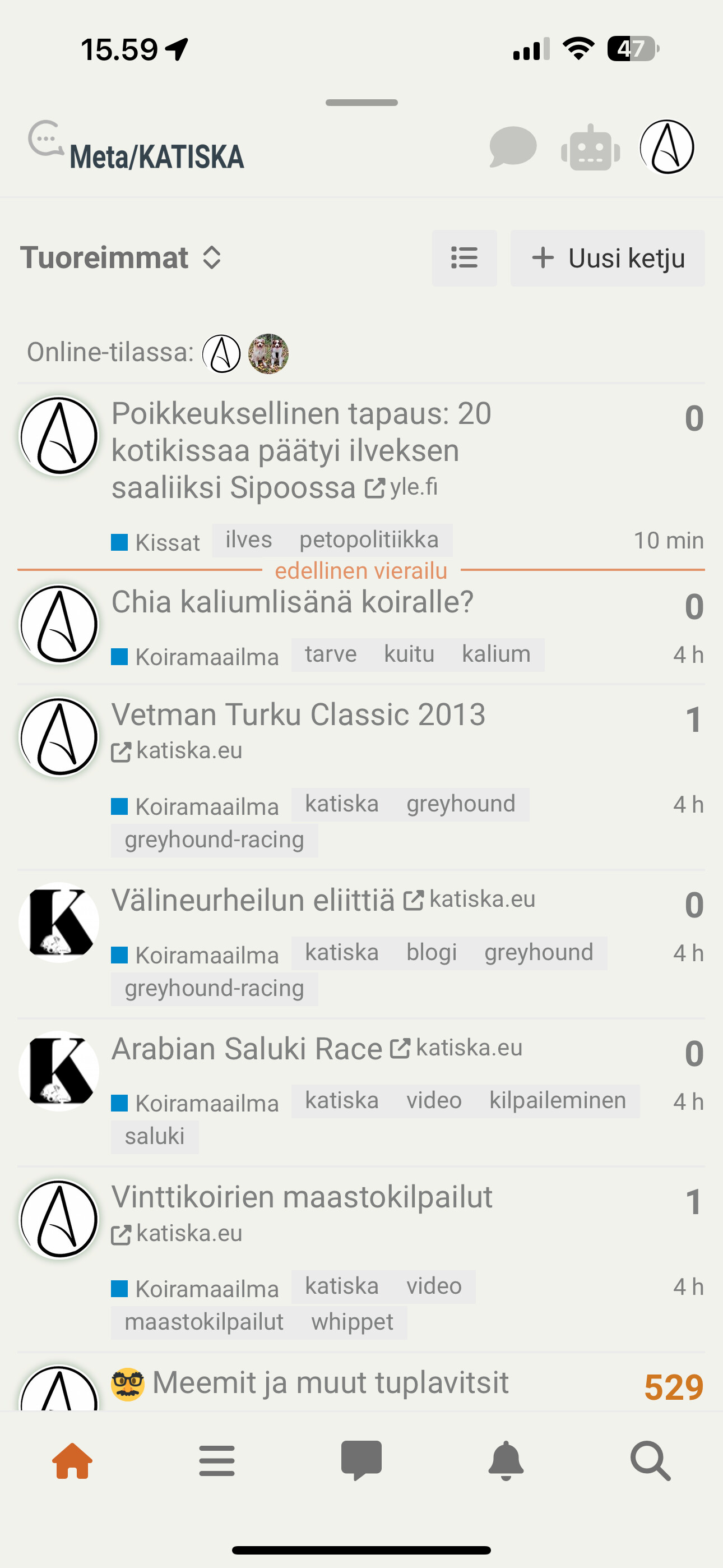
Task: Open the hamburger menu tab
Action: pos(217,1460)
